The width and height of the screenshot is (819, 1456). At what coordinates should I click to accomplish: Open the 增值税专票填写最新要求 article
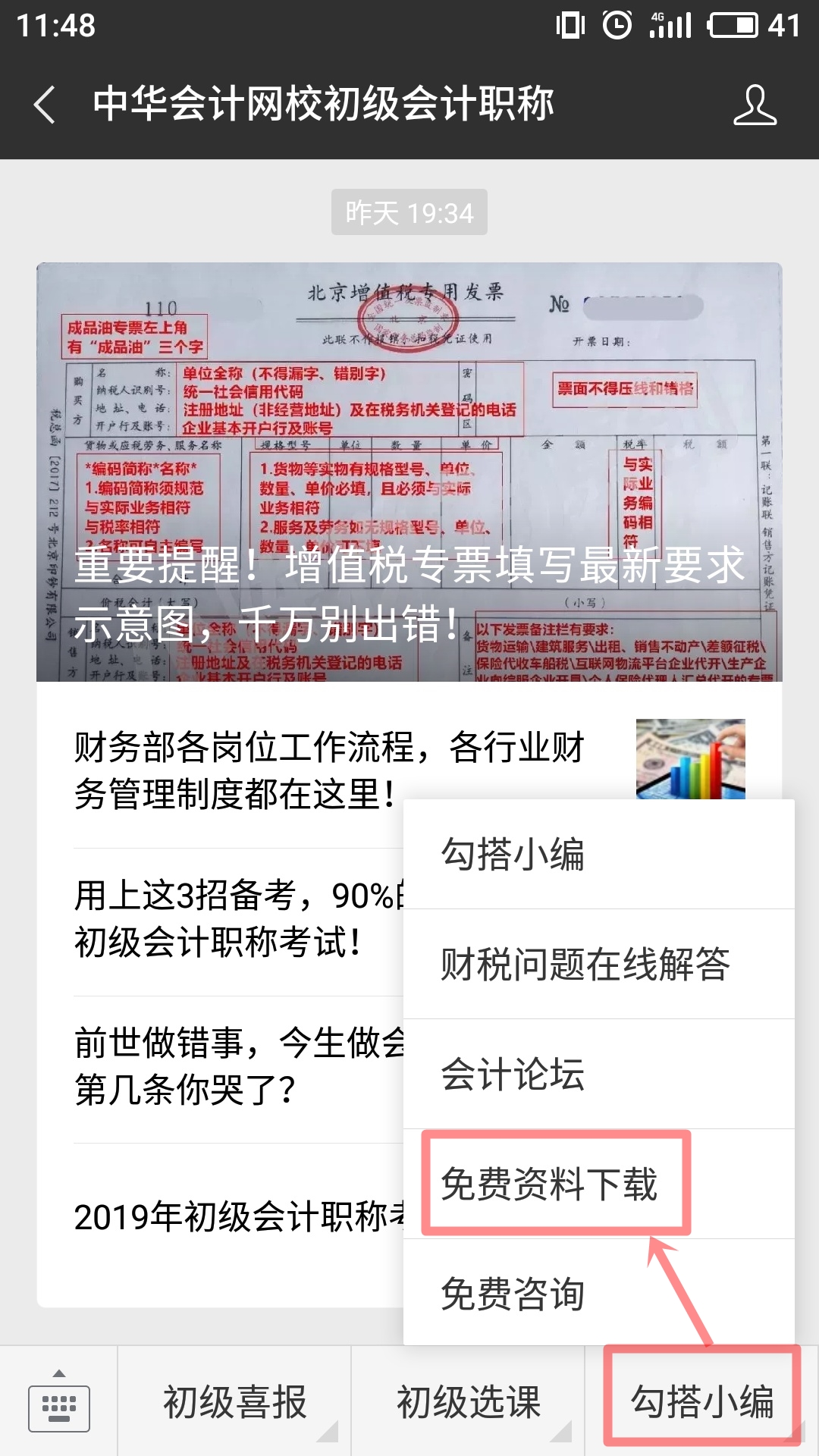point(409,472)
